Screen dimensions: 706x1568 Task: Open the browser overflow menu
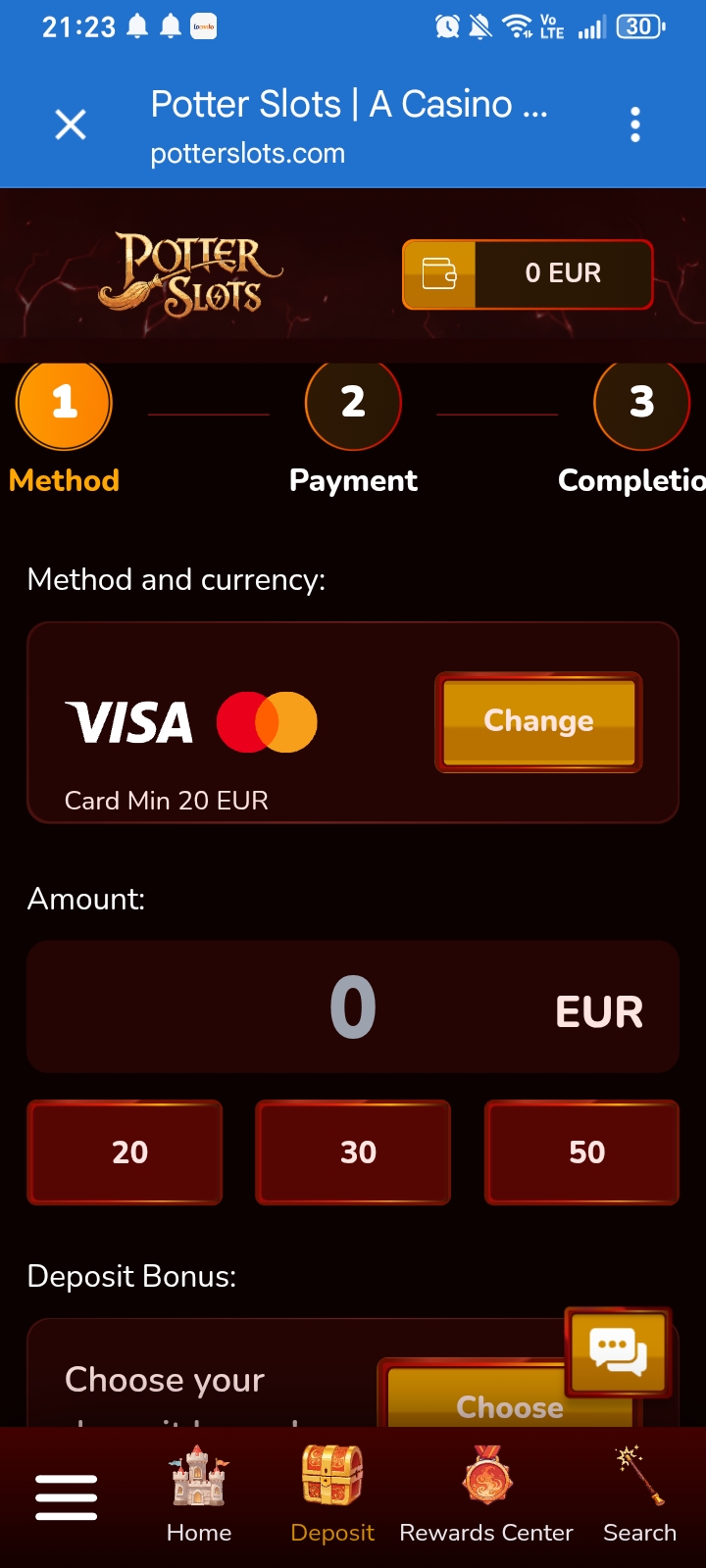(635, 124)
